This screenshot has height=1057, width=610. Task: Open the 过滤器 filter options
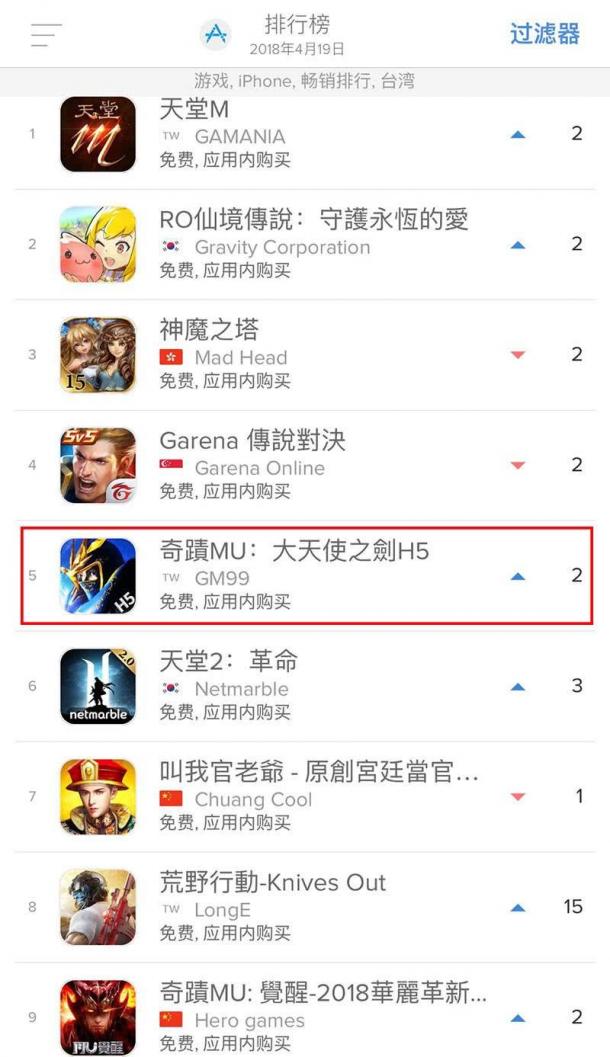545,33
